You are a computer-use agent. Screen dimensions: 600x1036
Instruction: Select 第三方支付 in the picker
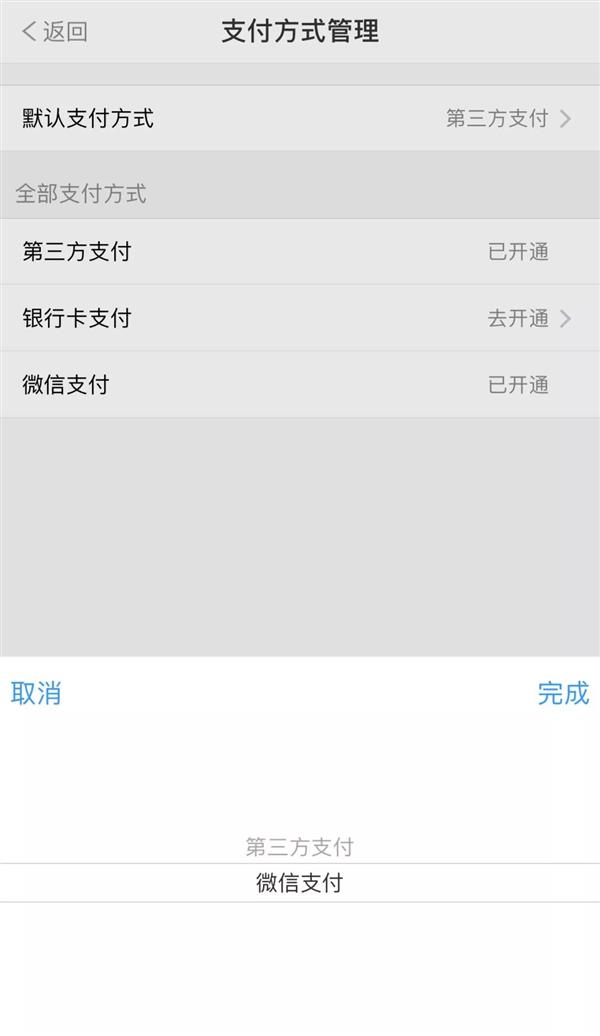300,847
